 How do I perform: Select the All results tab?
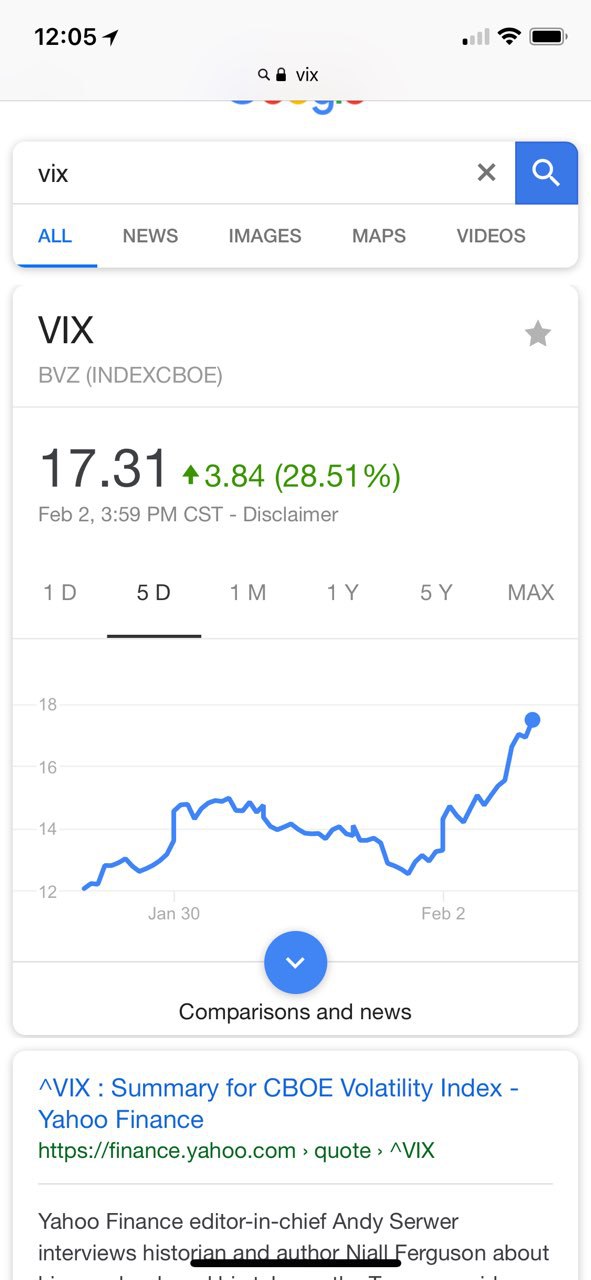(x=55, y=236)
